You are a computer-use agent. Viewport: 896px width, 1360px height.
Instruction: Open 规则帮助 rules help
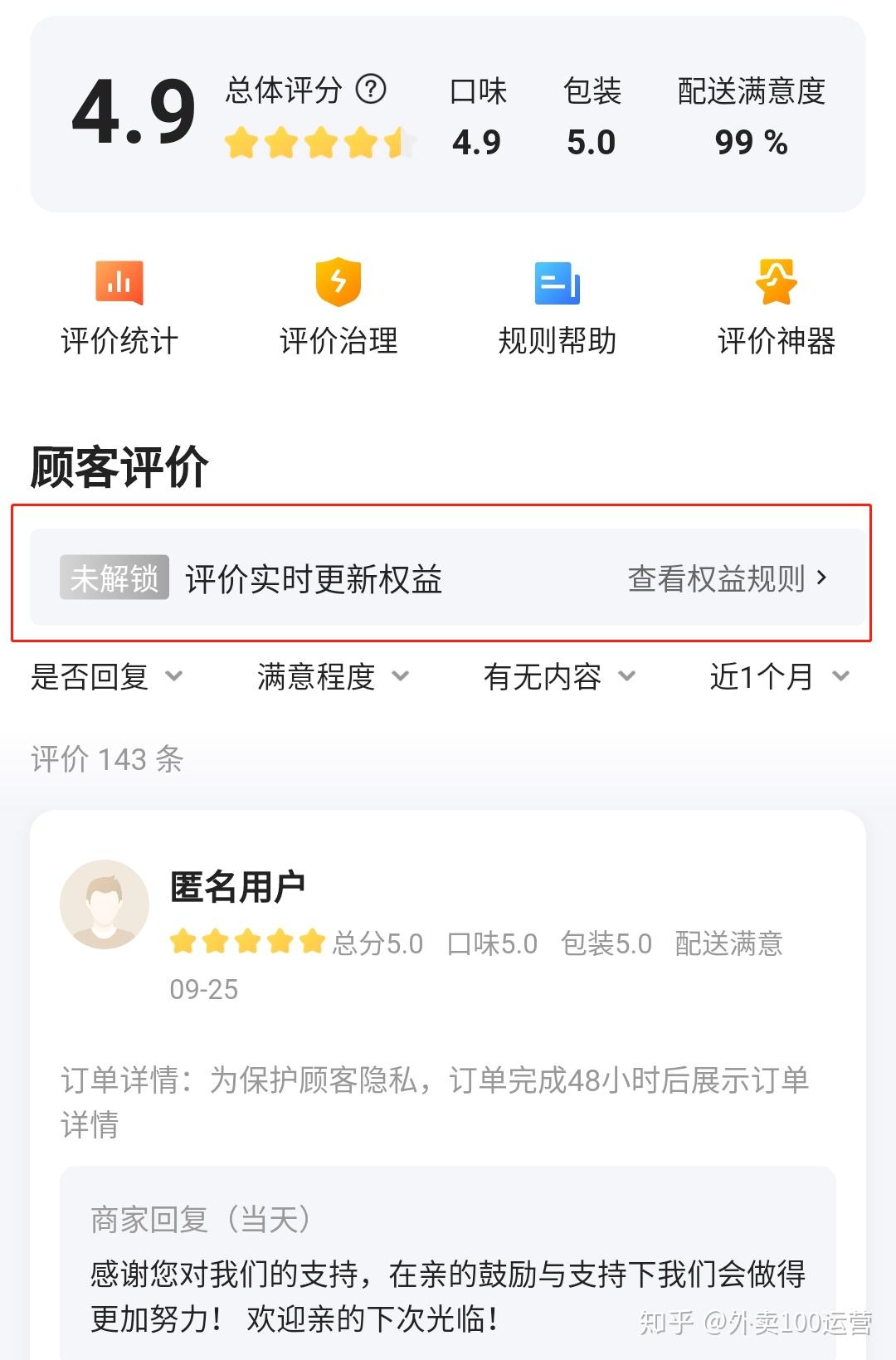(x=558, y=307)
